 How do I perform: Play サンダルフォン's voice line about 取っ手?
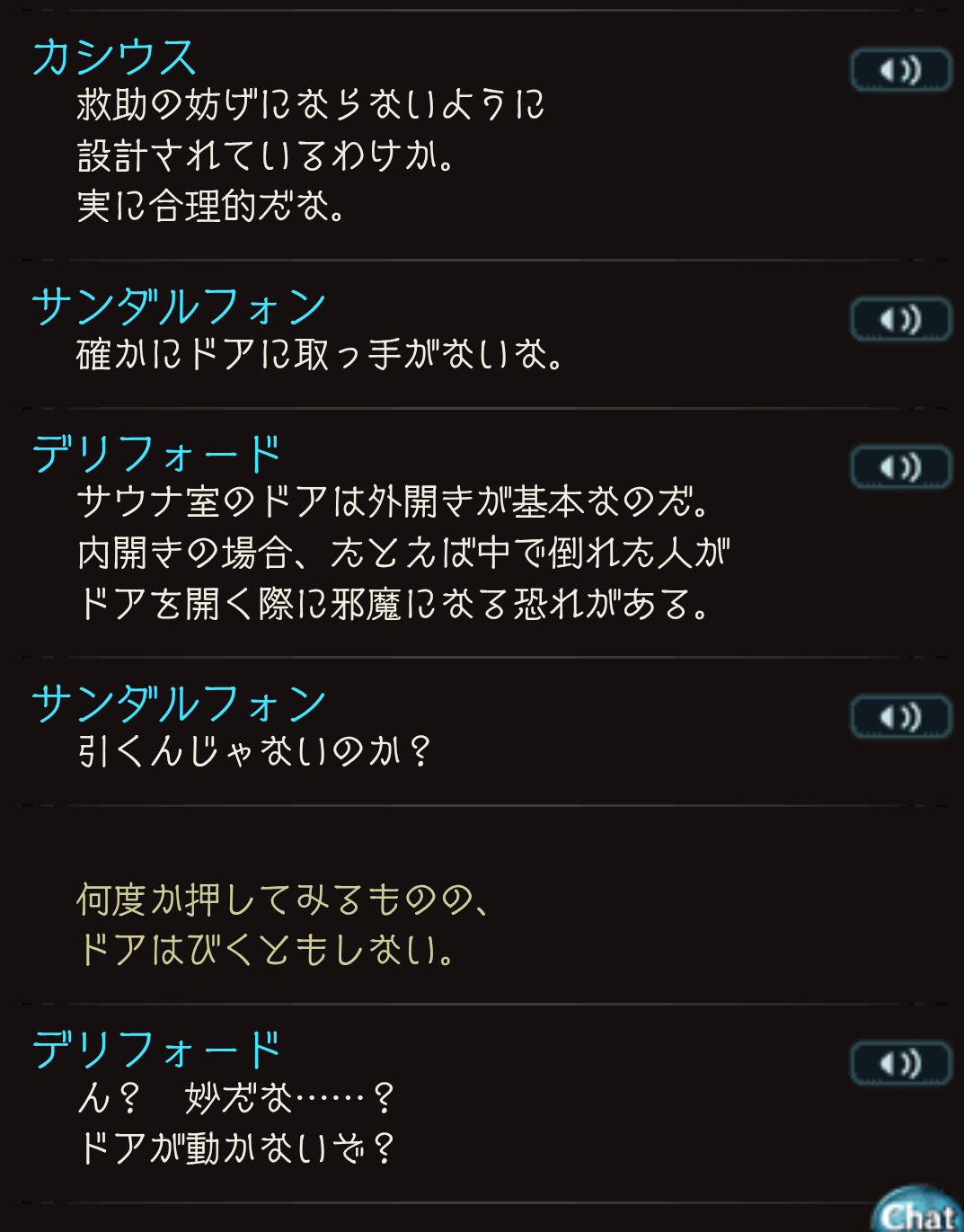[x=900, y=319]
